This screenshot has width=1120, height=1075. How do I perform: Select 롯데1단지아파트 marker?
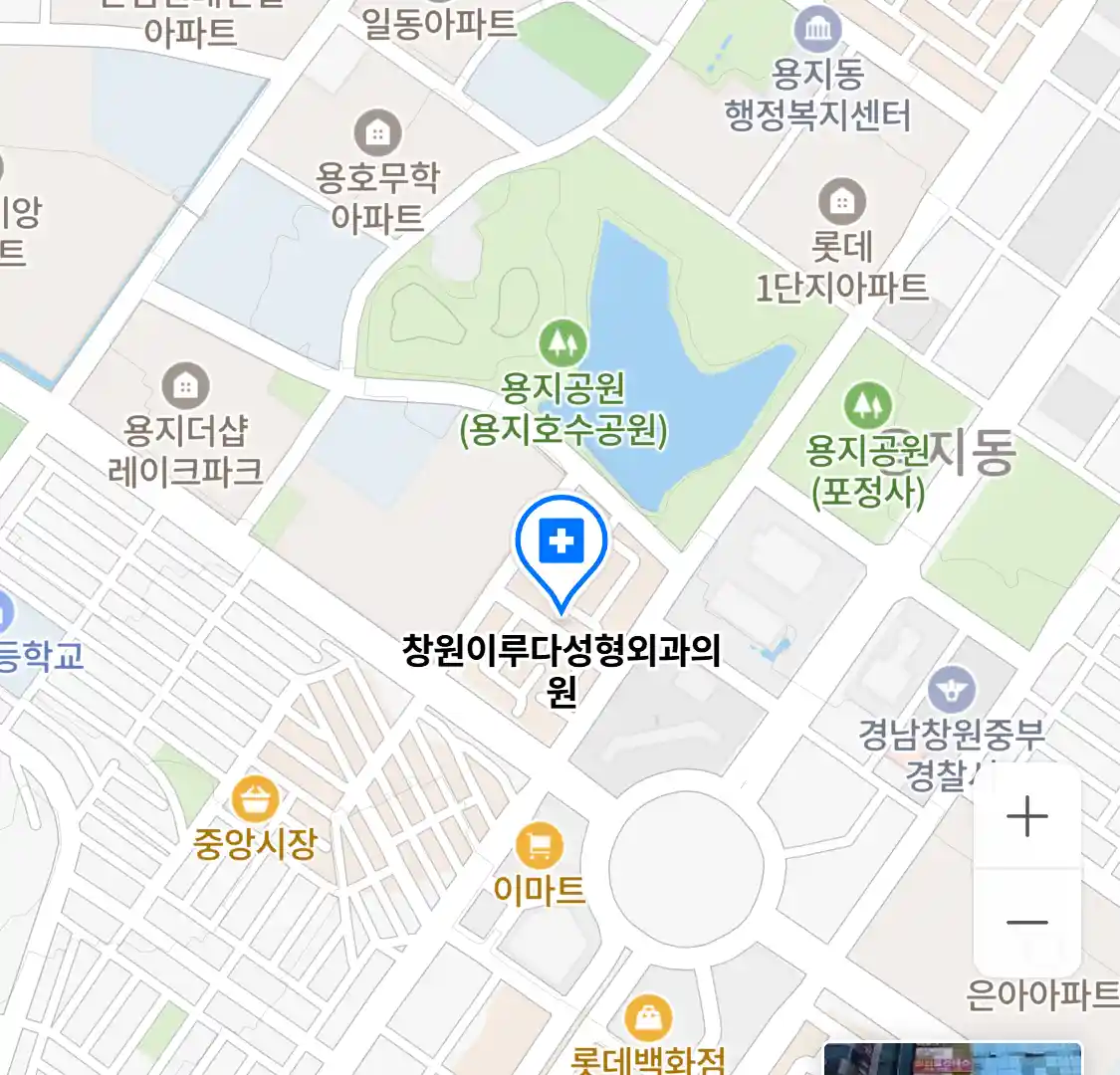coord(841,202)
